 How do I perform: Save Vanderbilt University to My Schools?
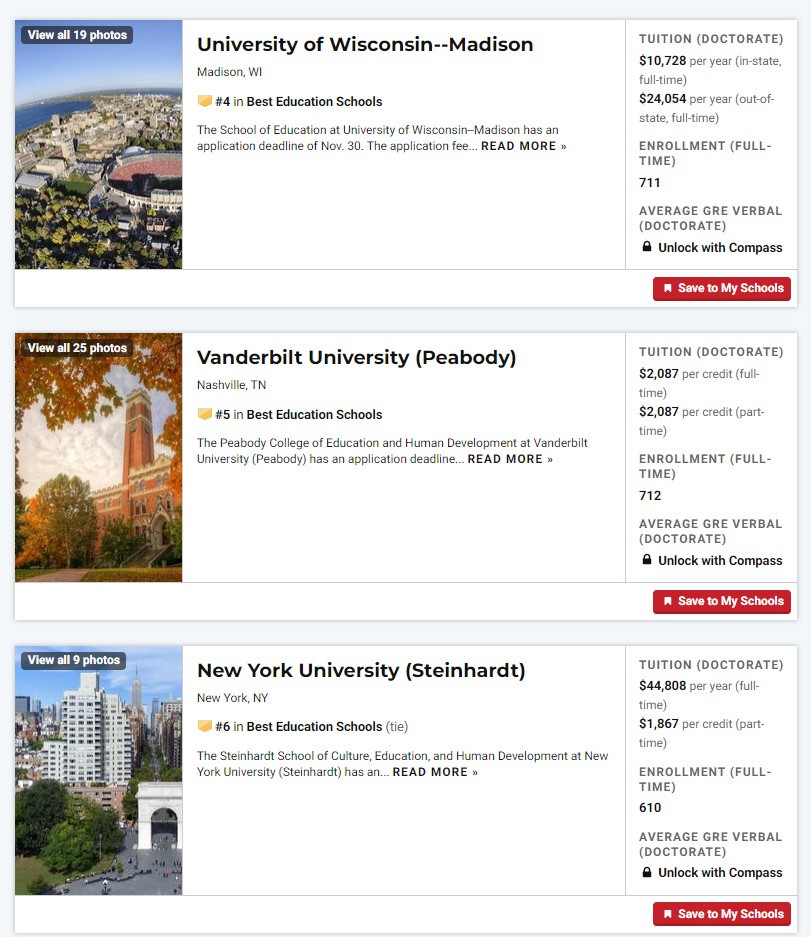point(722,601)
